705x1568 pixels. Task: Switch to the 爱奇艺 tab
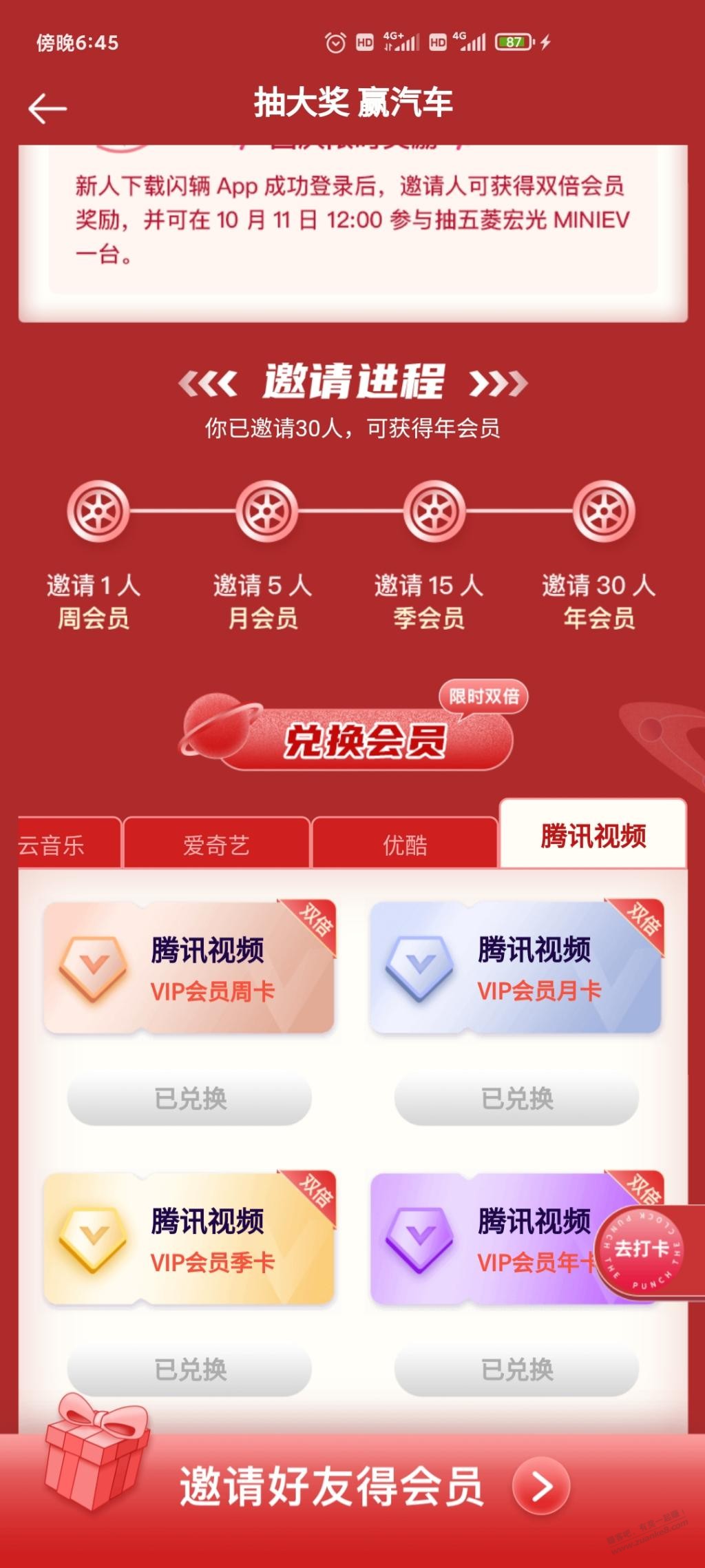(x=216, y=844)
